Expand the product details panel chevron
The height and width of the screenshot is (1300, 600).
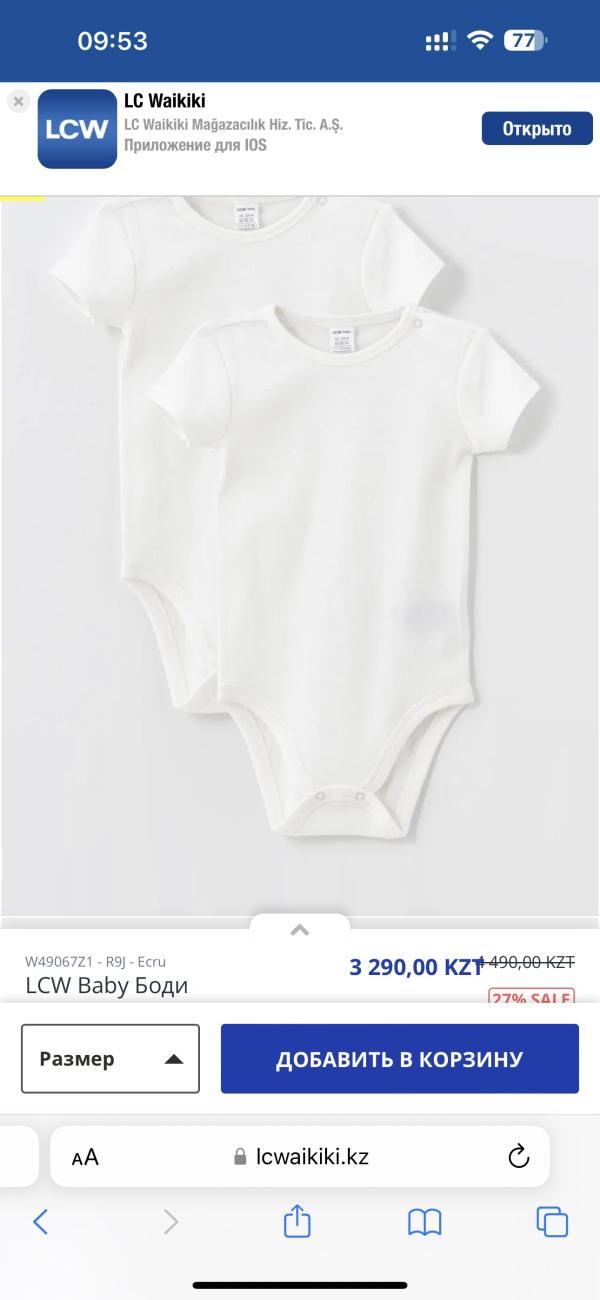pos(299,930)
